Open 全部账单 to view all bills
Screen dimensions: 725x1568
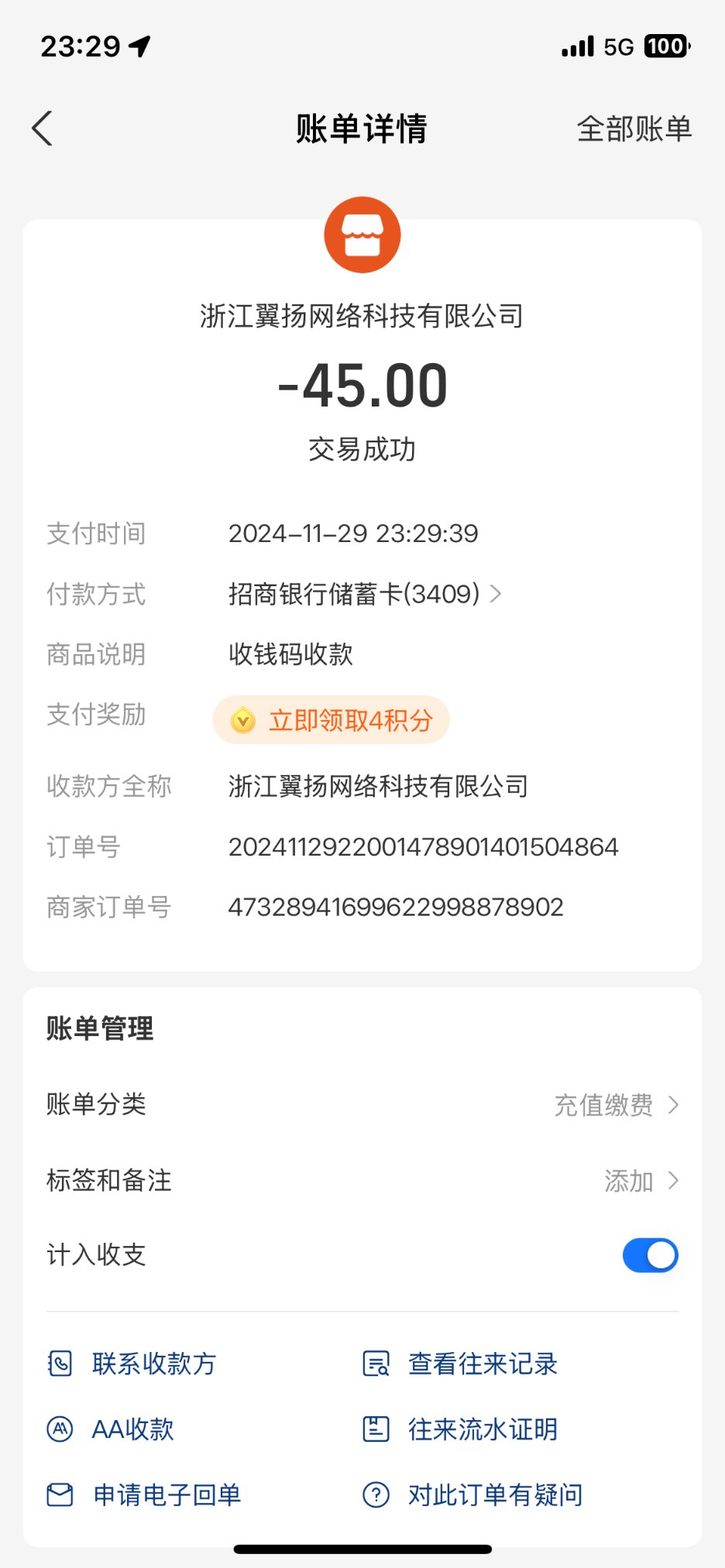point(634,129)
